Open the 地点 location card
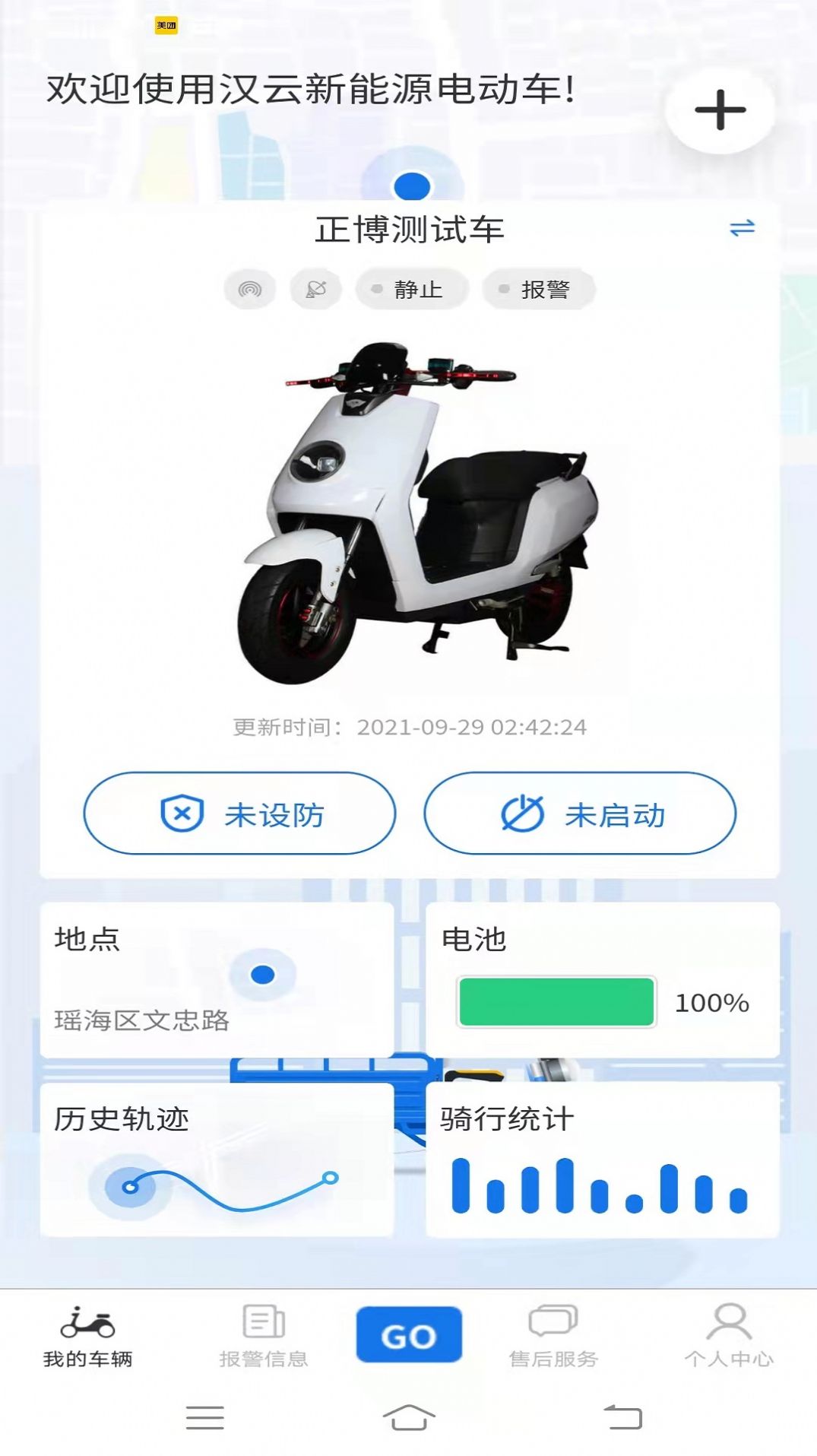 [x=217, y=979]
